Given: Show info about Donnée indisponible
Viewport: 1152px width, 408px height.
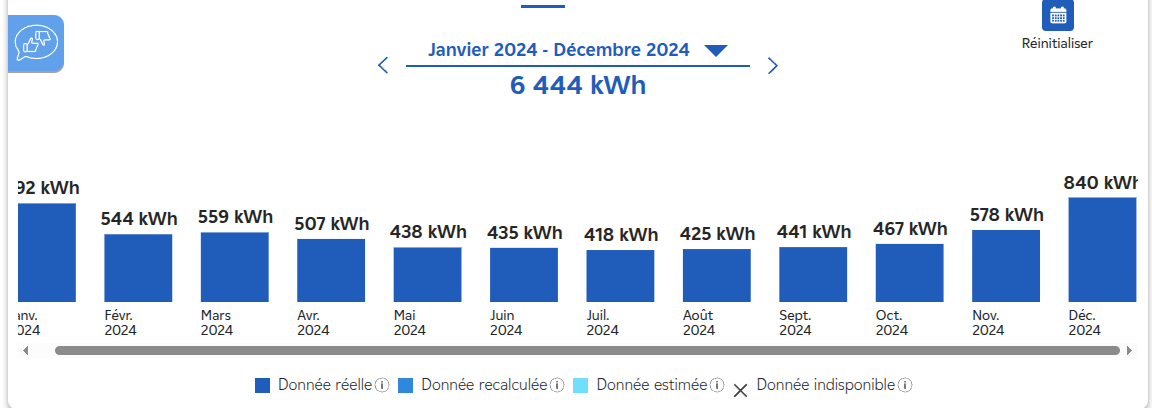Looking at the screenshot, I should pos(905,385).
